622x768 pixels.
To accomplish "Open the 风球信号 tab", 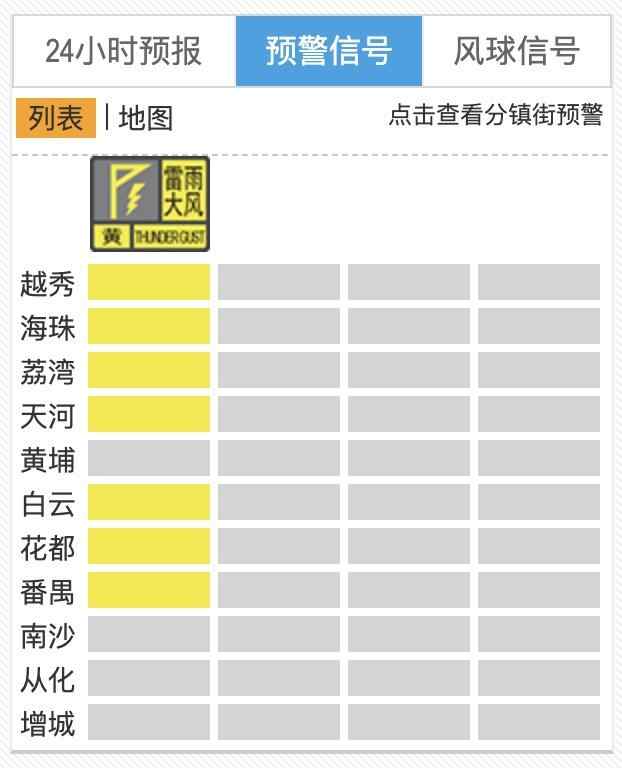I will (x=516, y=51).
